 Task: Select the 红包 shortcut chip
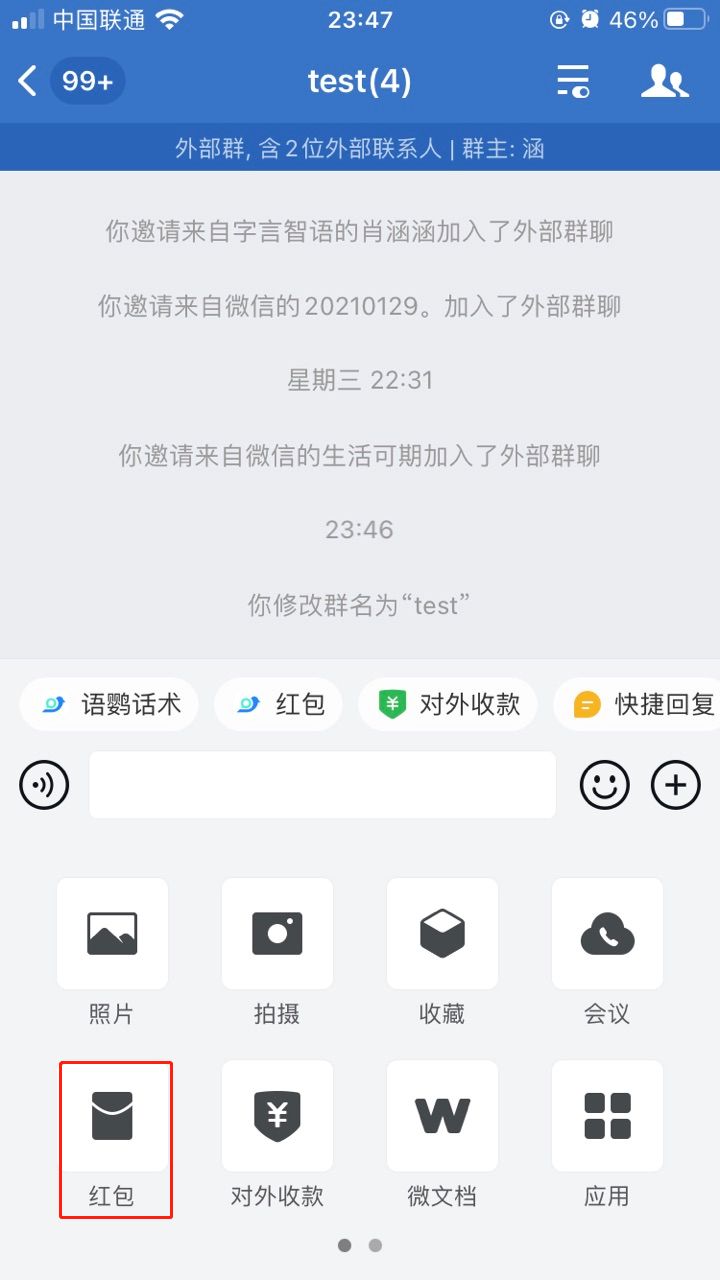pyautogui.click(x=279, y=704)
